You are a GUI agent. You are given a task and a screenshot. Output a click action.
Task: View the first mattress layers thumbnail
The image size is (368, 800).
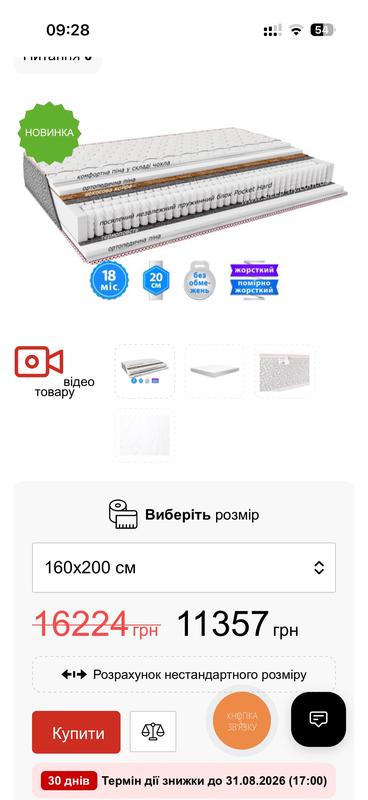point(144,371)
